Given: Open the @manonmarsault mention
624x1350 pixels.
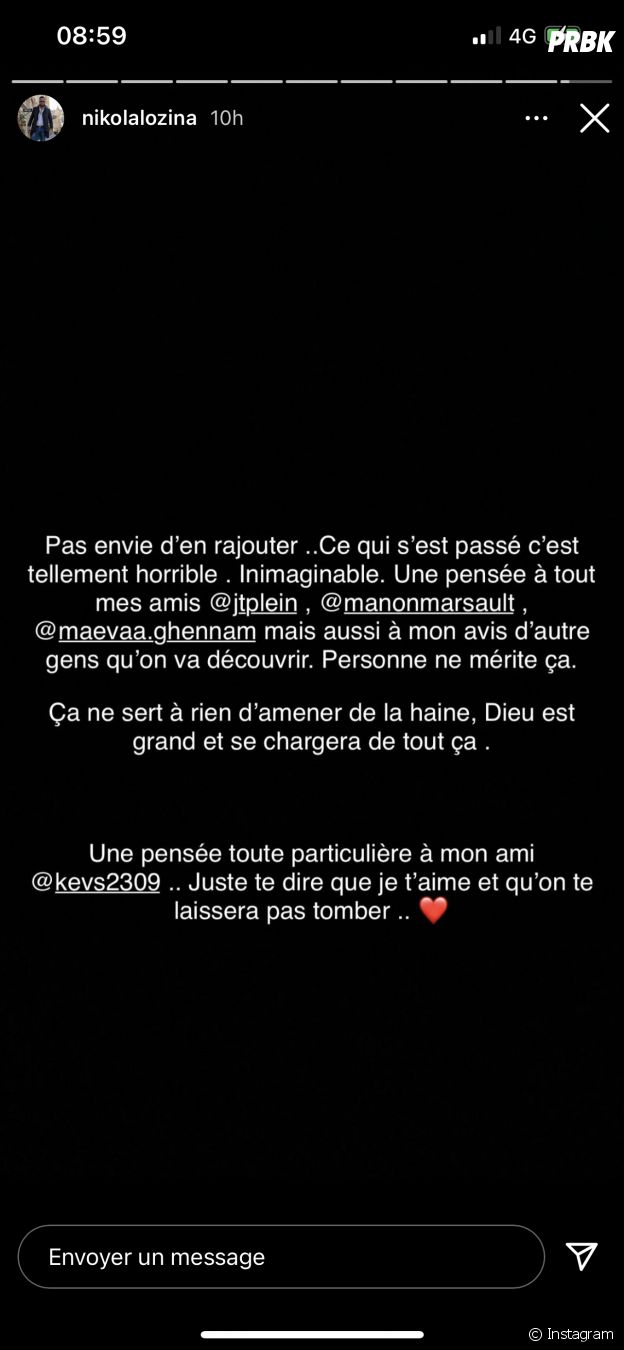Looking at the screenshot, I should click(418, 603).
